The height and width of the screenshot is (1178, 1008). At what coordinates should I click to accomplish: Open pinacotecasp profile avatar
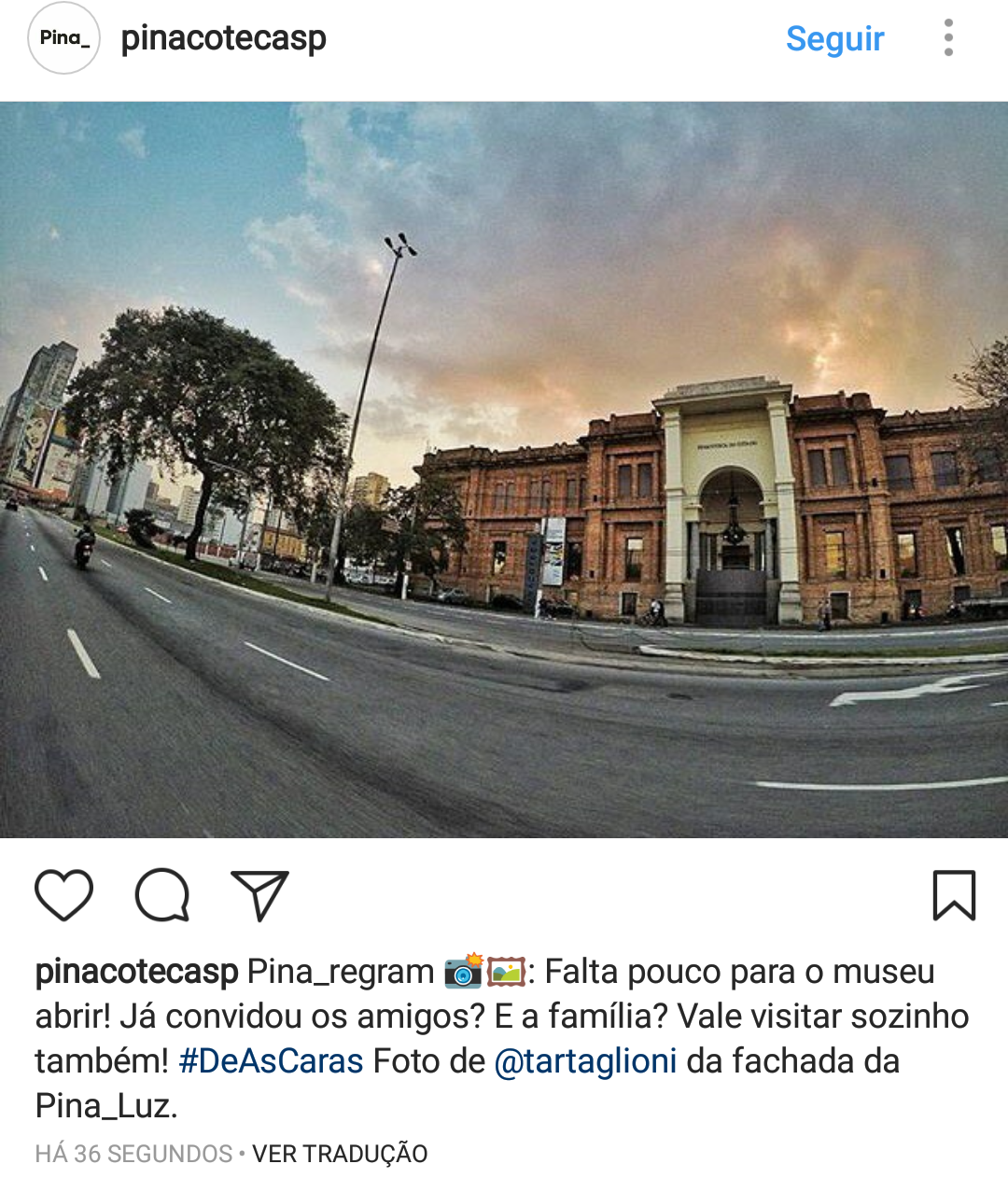(63, 38)
